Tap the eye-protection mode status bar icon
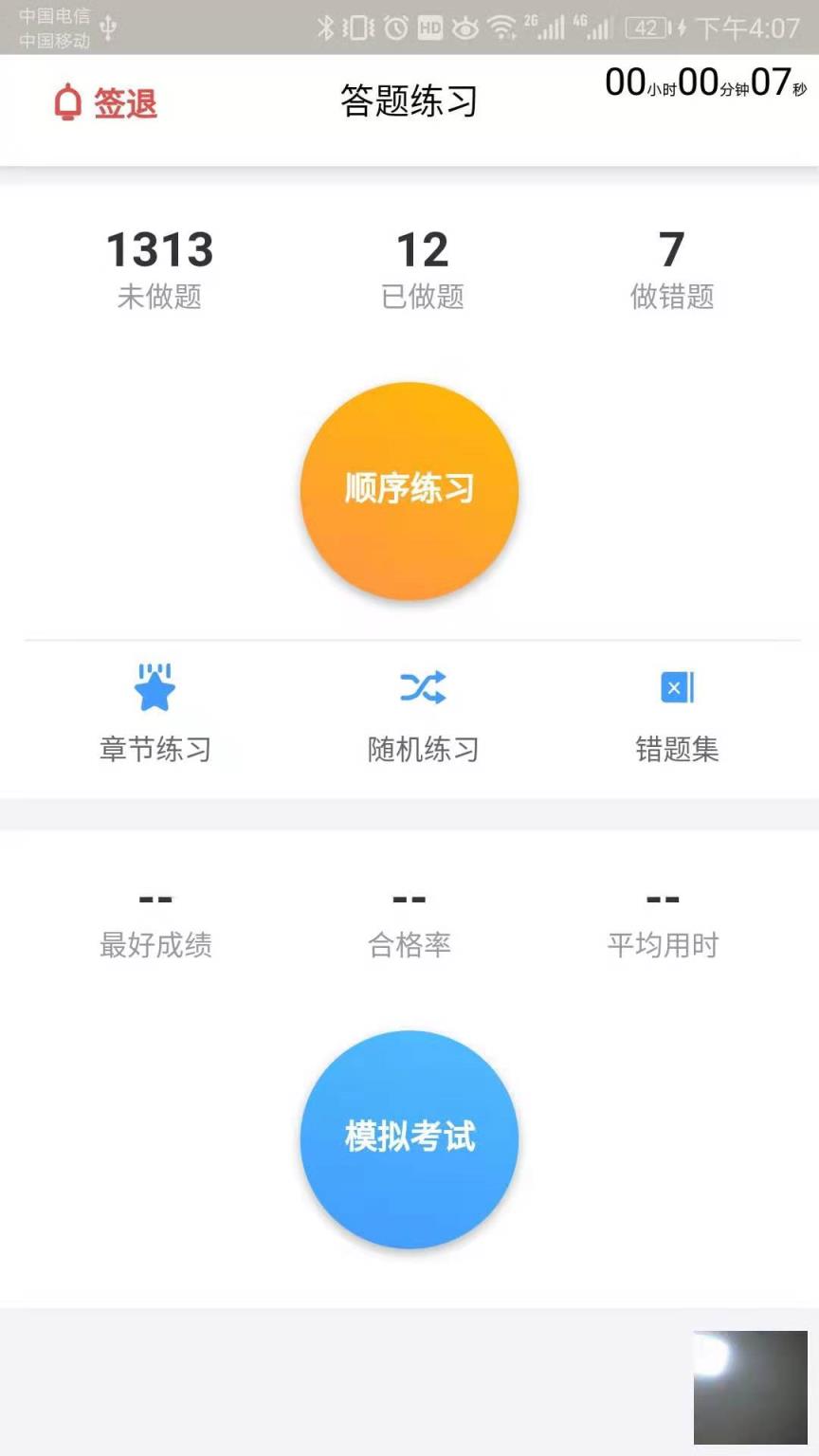 (x=464, y=27)
